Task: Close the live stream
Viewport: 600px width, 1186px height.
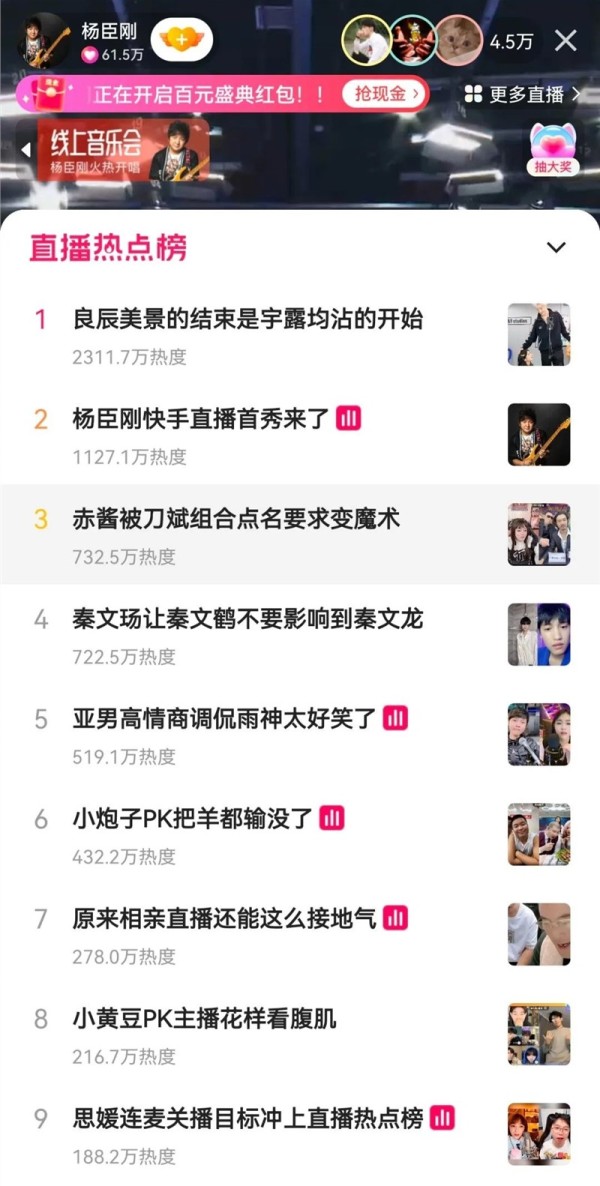Action: 566,40
